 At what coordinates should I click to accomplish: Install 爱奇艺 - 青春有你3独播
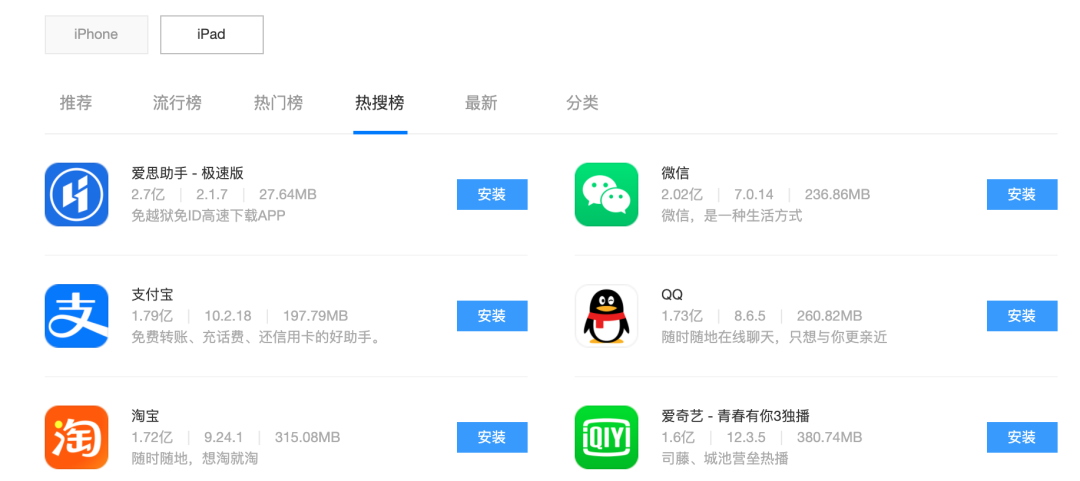(1021, 437)
